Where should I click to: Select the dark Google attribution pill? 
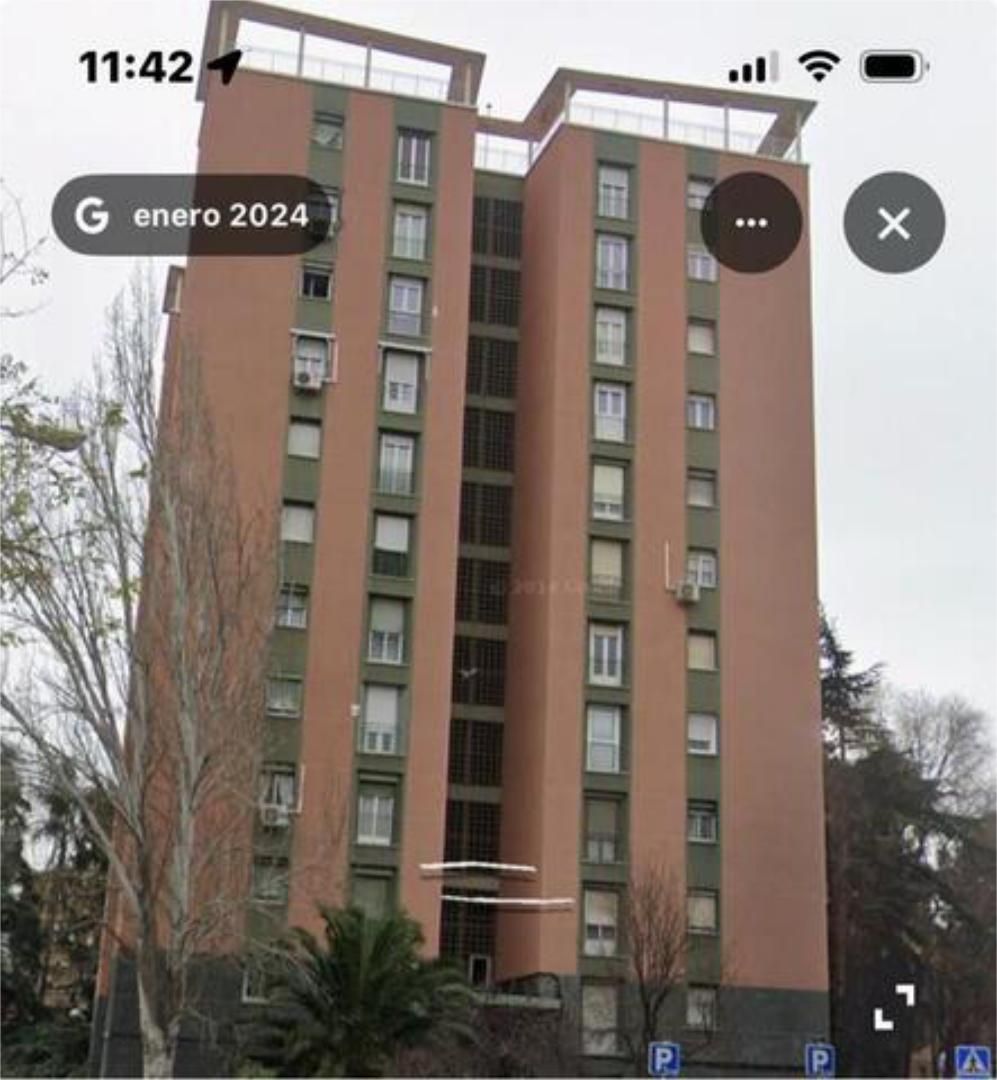click(x=190, y=216)
